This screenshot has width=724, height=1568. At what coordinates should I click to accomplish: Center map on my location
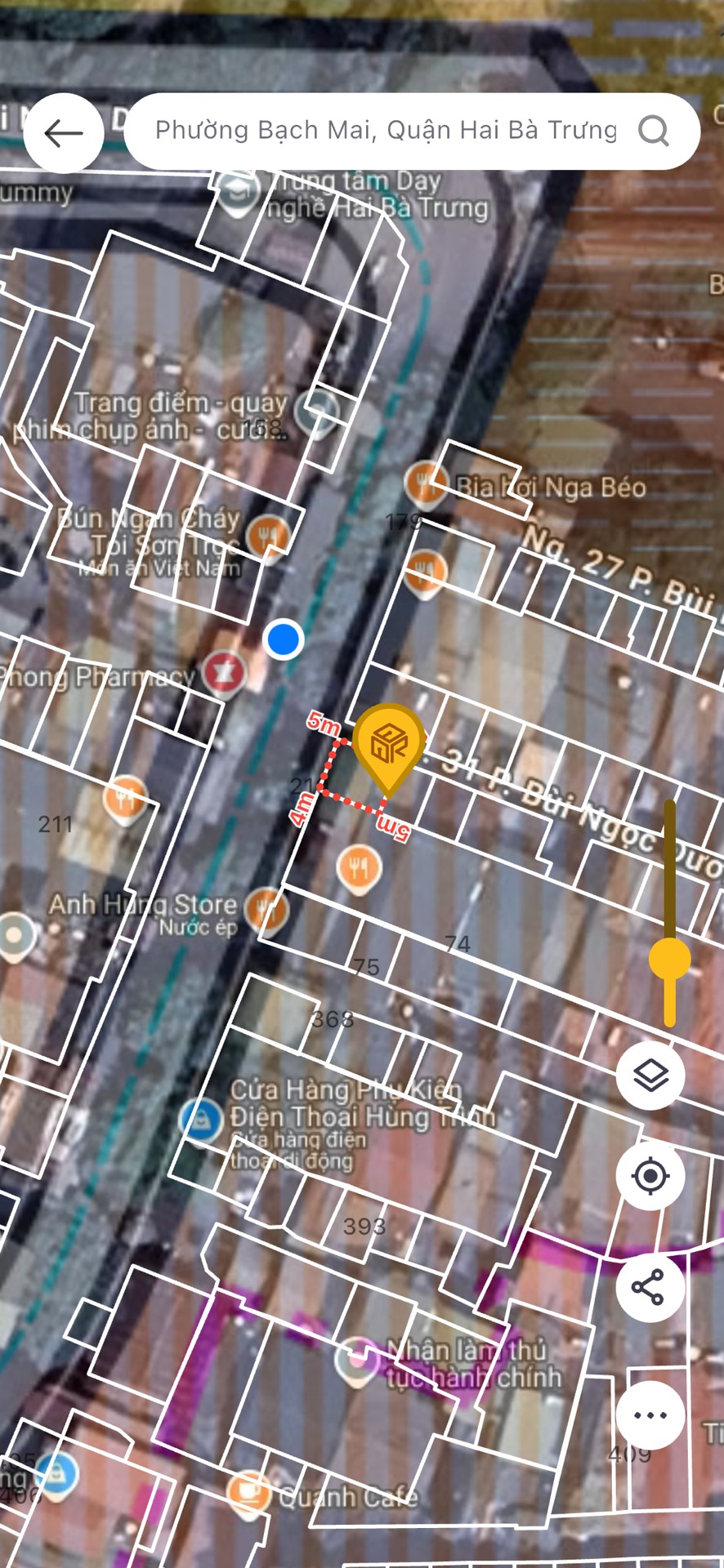point(650,1176)
